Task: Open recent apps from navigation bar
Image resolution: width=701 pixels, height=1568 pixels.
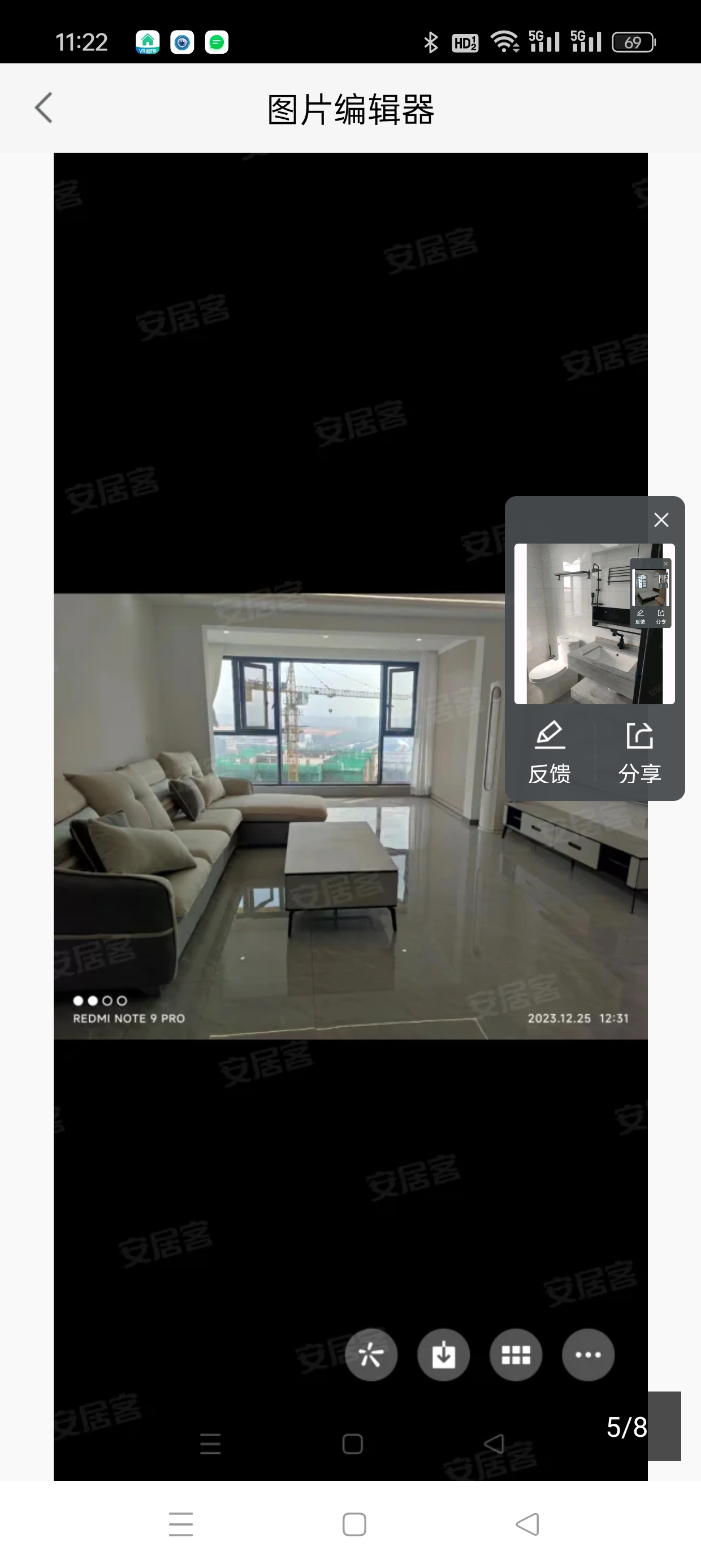Action: (181, 1524)
